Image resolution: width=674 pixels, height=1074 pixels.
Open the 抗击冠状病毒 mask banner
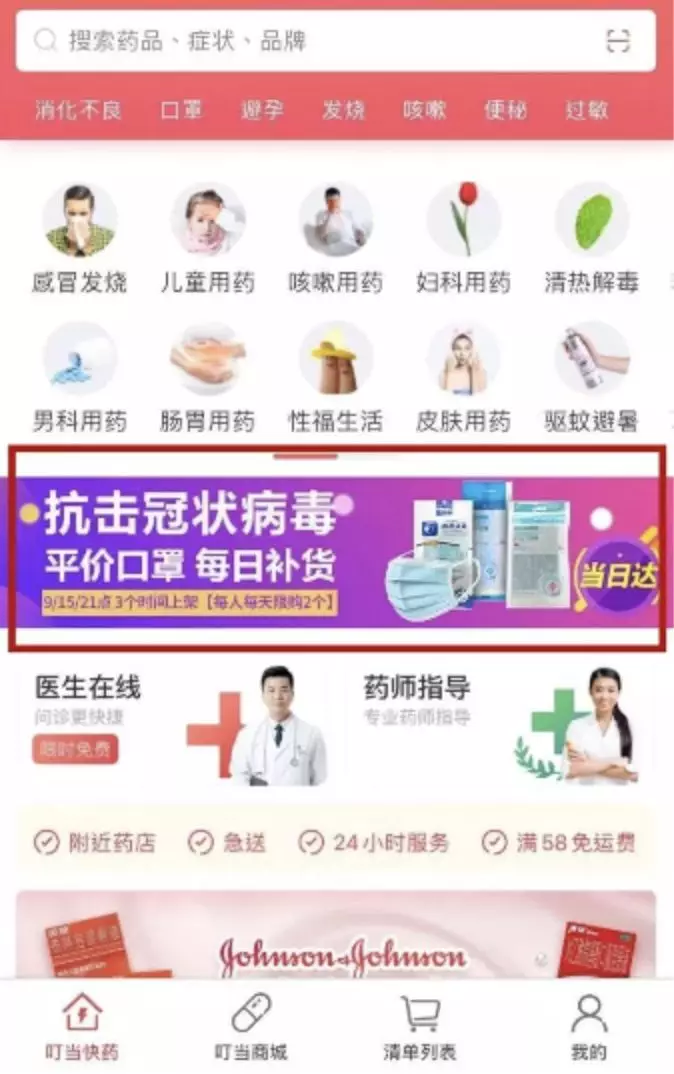[x=336, y=548]
